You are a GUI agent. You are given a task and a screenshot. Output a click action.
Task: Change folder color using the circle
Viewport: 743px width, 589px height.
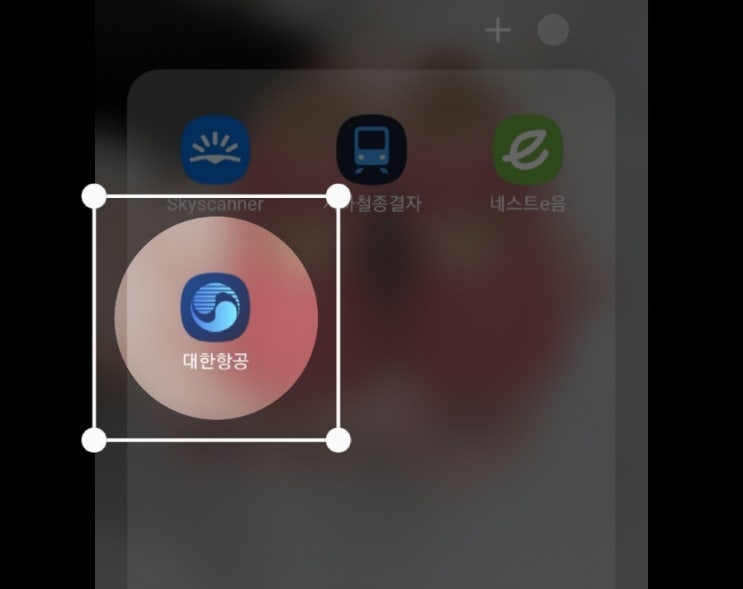pyautogui.click(x=553, y=31)
